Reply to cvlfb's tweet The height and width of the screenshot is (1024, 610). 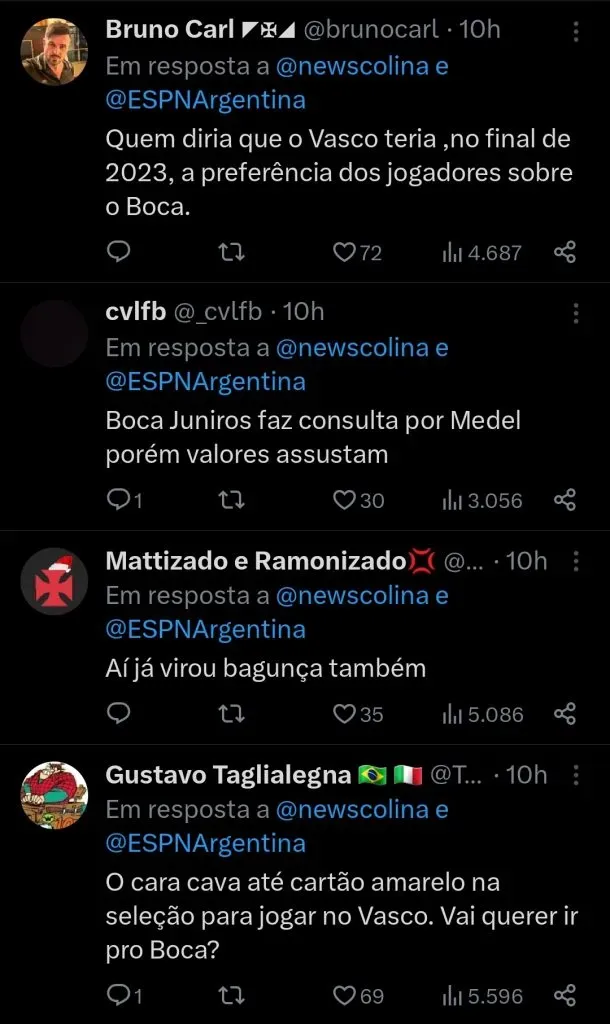coord(118,499)
